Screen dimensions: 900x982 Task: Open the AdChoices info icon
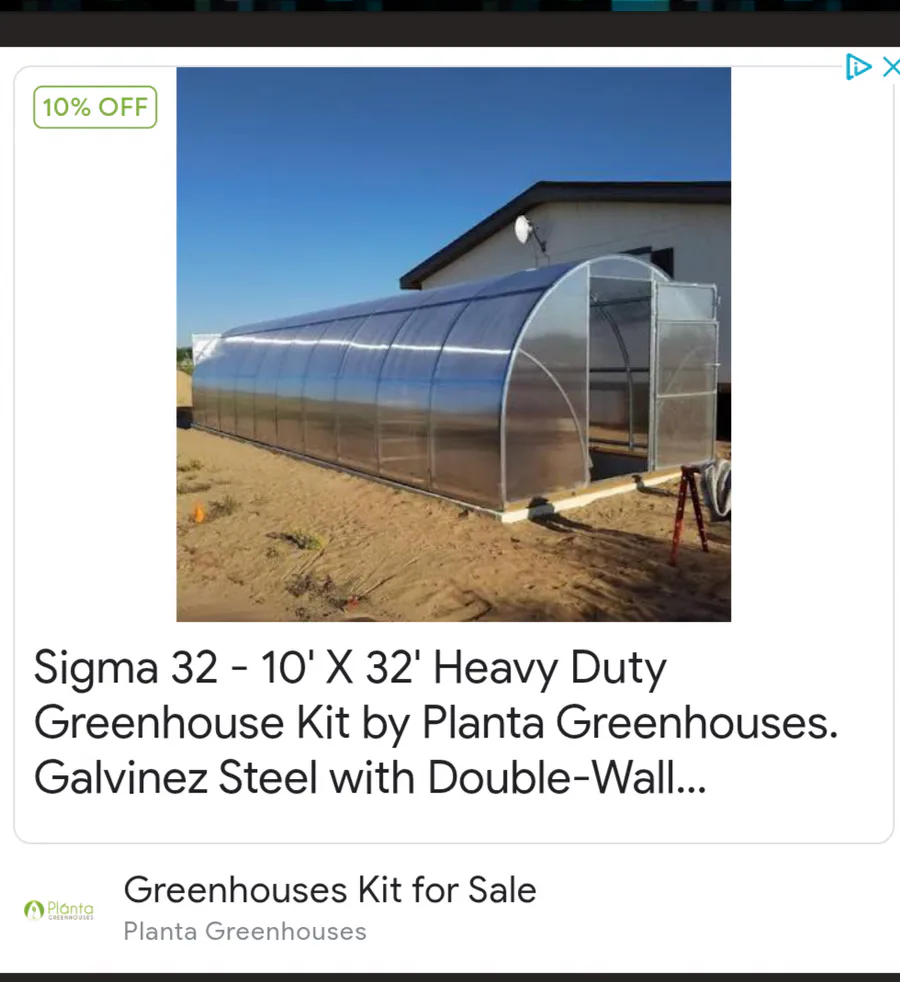click(x=858, y=67)
